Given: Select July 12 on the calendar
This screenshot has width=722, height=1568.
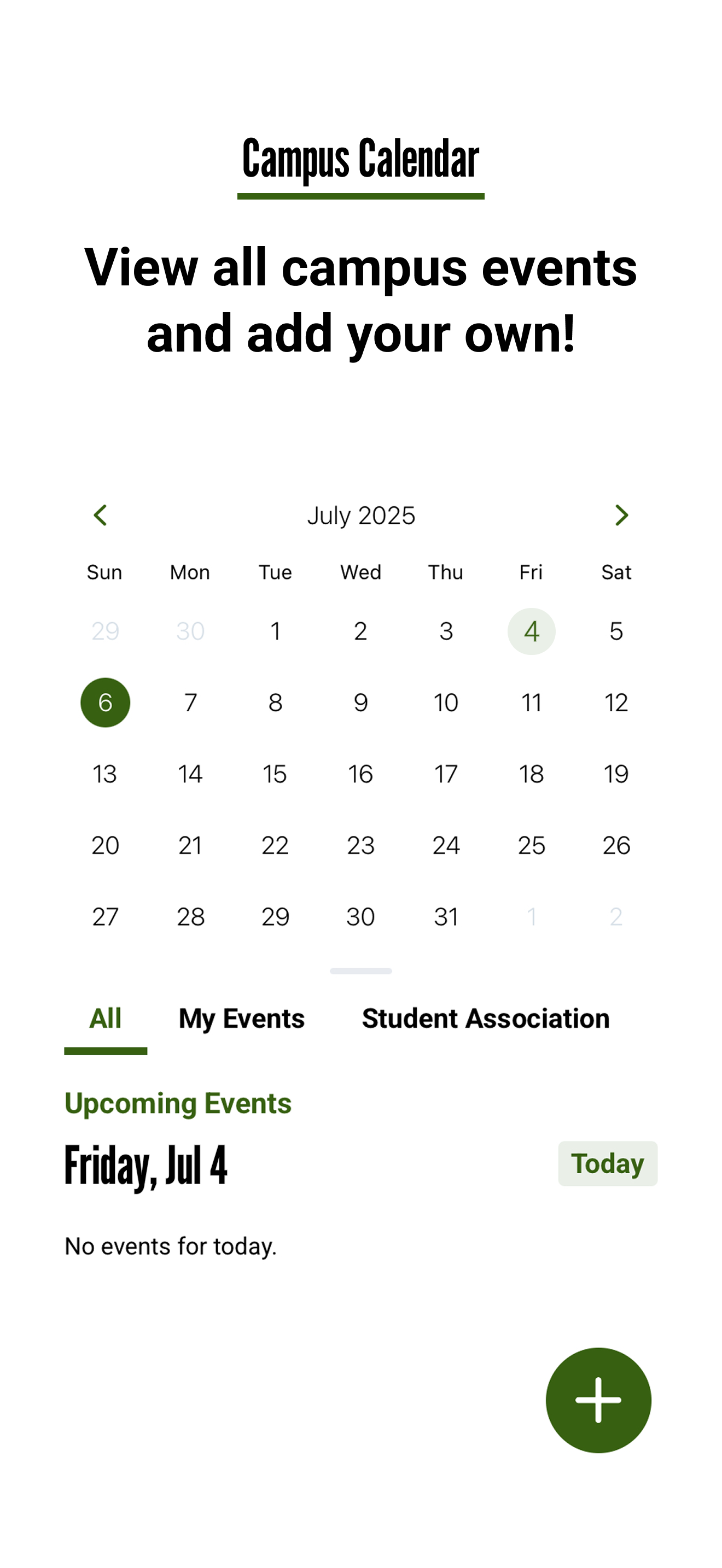Looking at the screenshot, I should [616, 703].
